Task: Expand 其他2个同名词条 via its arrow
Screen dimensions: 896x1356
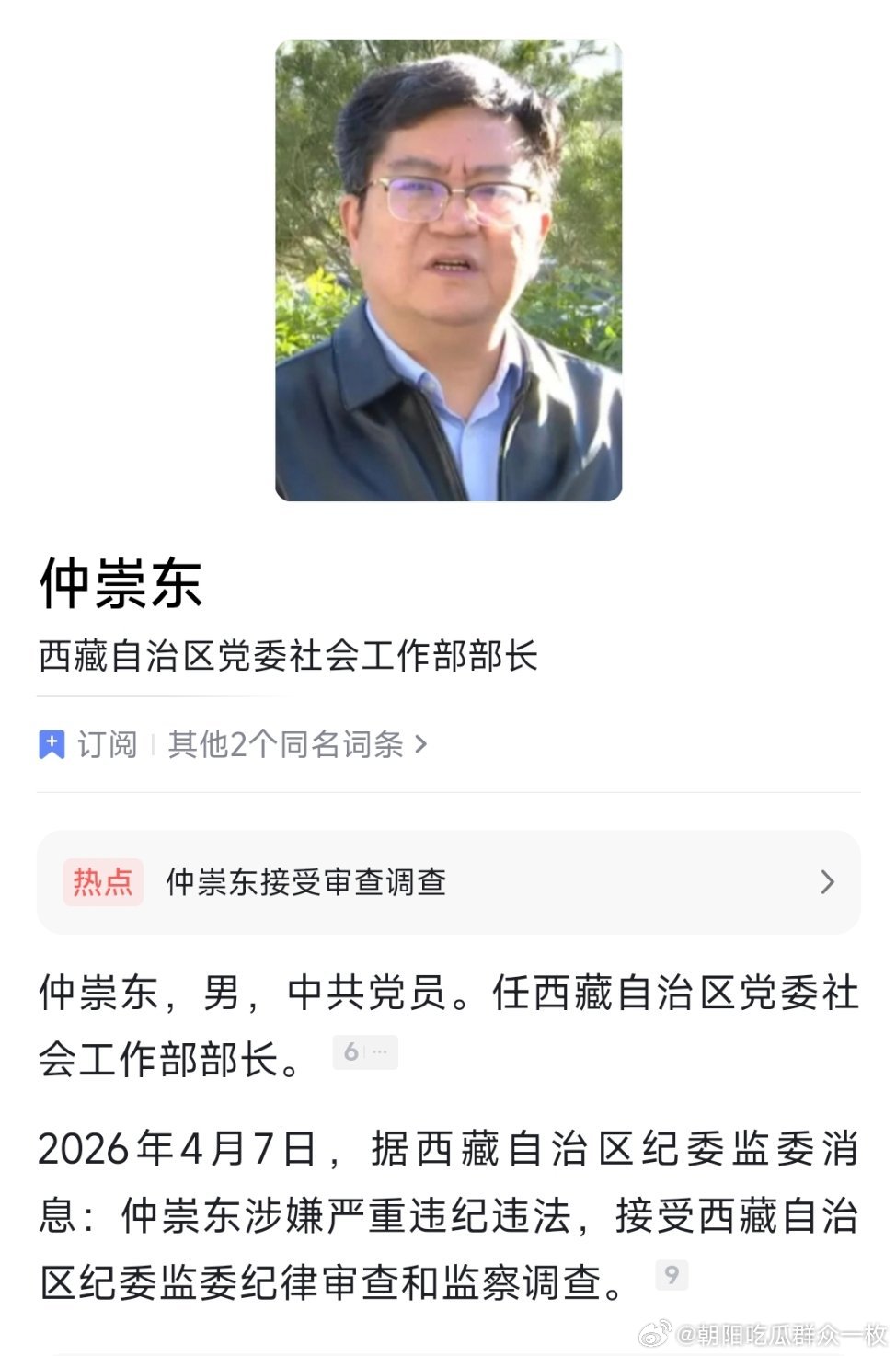Action: point(422,746)
